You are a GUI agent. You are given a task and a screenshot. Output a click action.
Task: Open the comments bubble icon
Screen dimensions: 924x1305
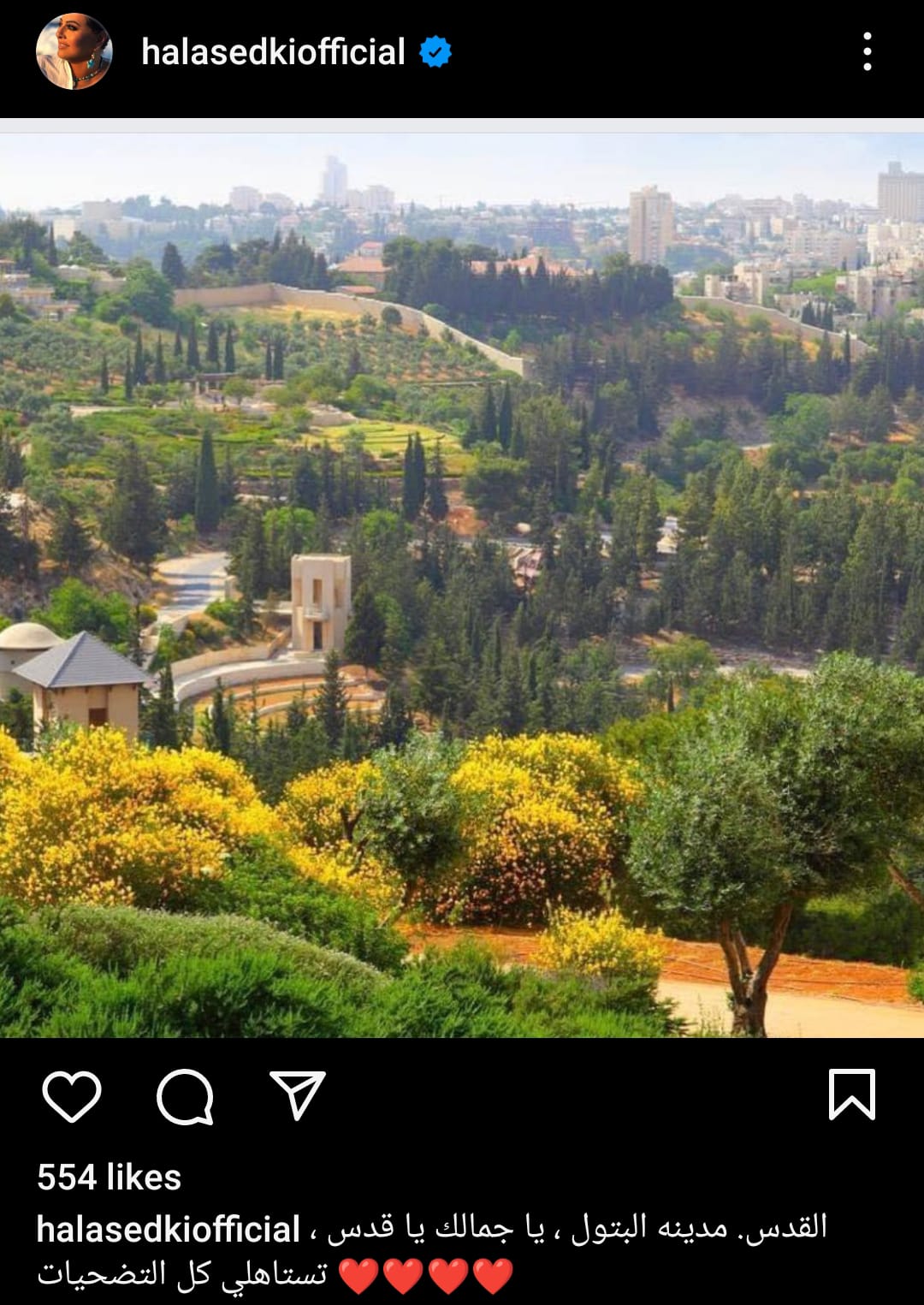(185, 1095)
